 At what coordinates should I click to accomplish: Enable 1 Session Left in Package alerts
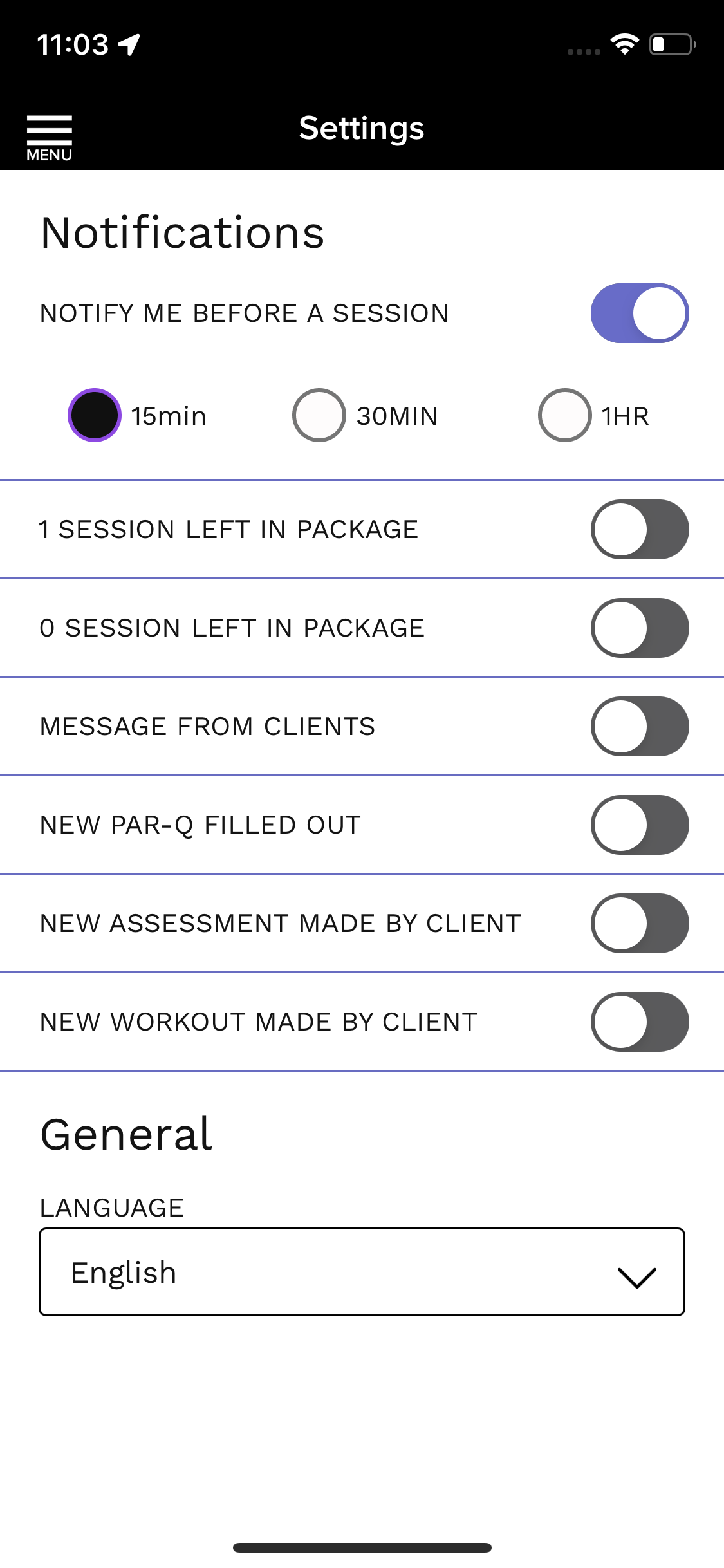click(x=640, y=530)
